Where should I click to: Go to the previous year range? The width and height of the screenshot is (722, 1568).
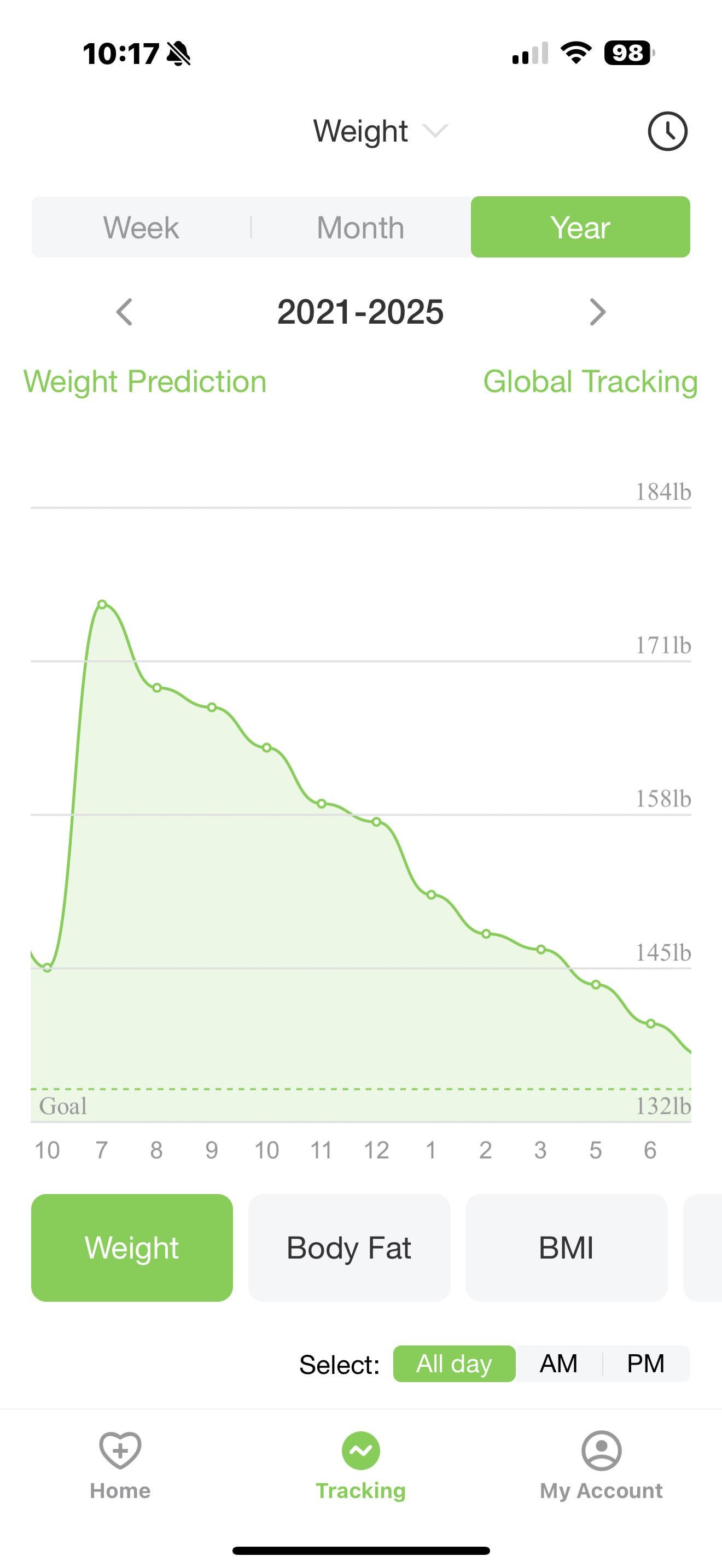point(125,312)
